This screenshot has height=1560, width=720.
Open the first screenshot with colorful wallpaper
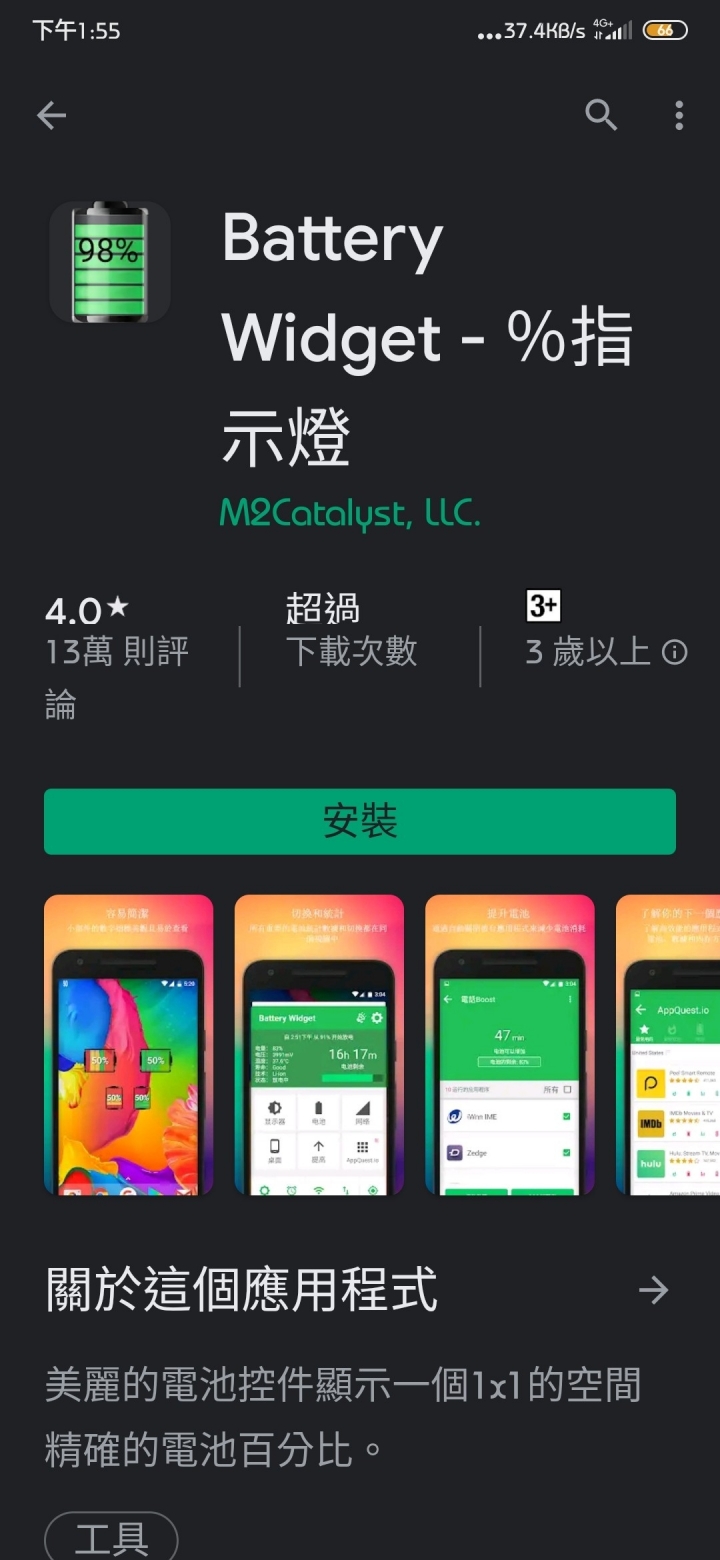click(129, 1045)
